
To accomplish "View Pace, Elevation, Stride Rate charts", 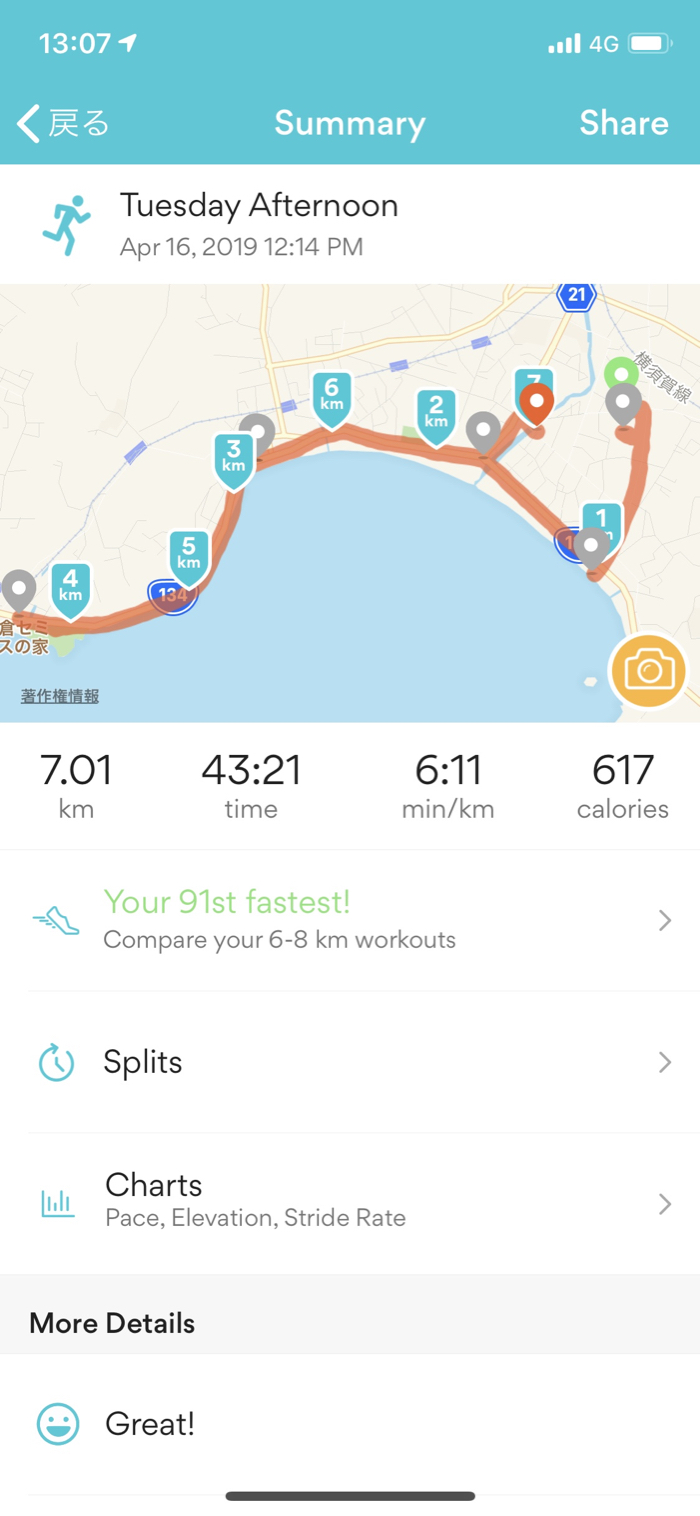I will pyautogui.click(x=350, y=1200).
